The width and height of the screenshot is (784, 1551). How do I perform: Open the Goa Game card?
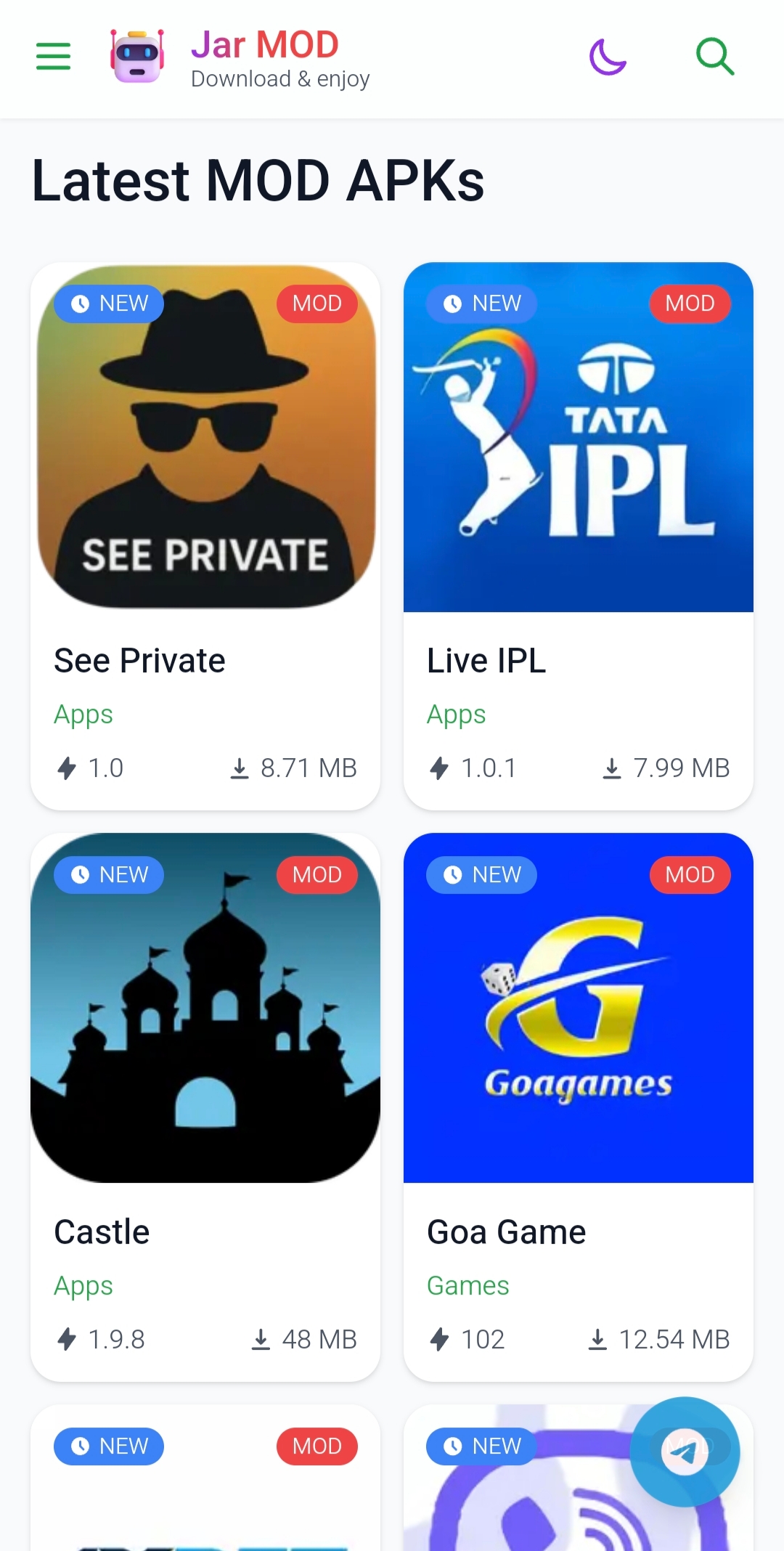[x=578, y=1008]
